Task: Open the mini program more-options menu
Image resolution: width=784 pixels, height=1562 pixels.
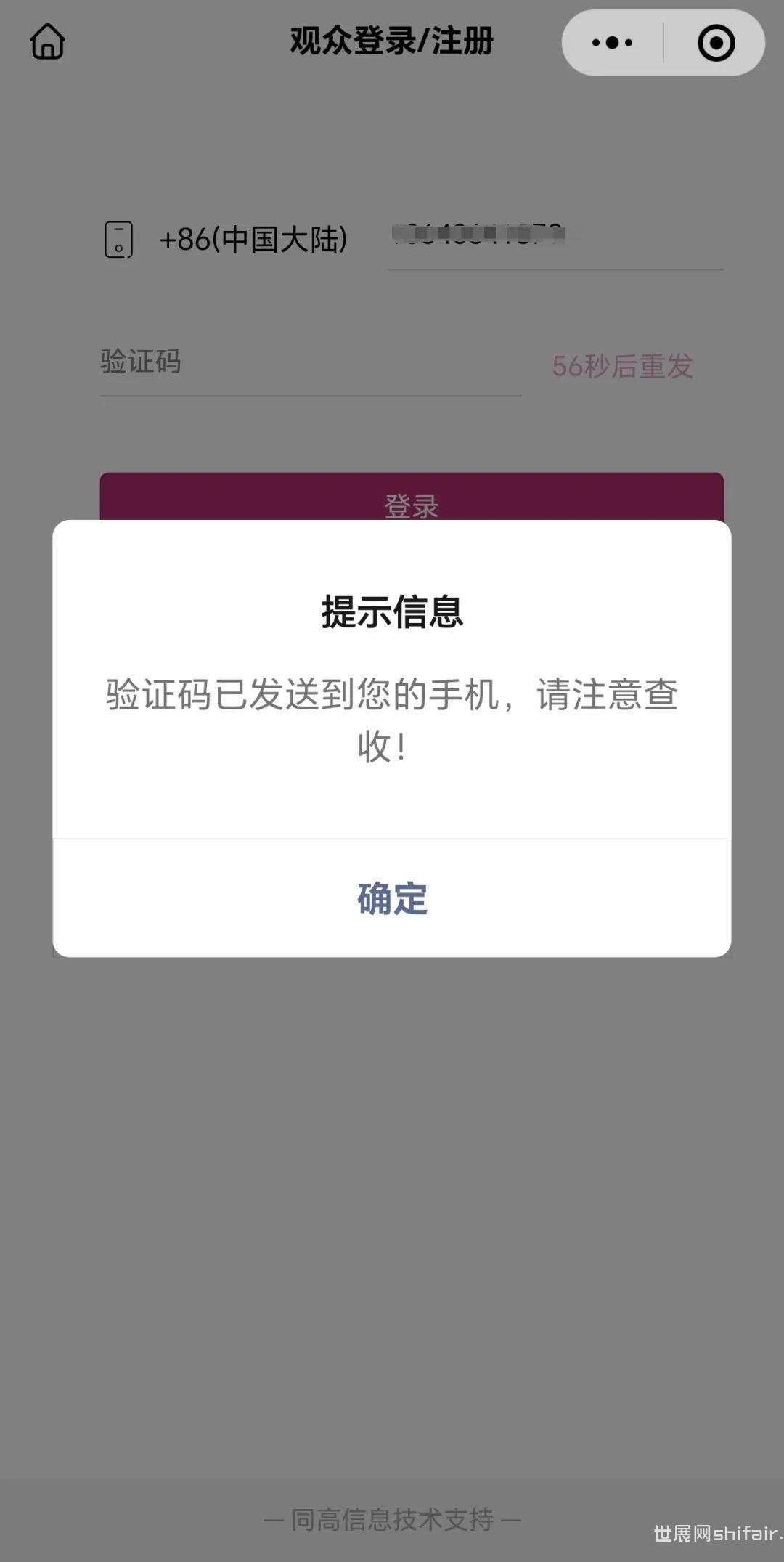Action: point(613,43)
